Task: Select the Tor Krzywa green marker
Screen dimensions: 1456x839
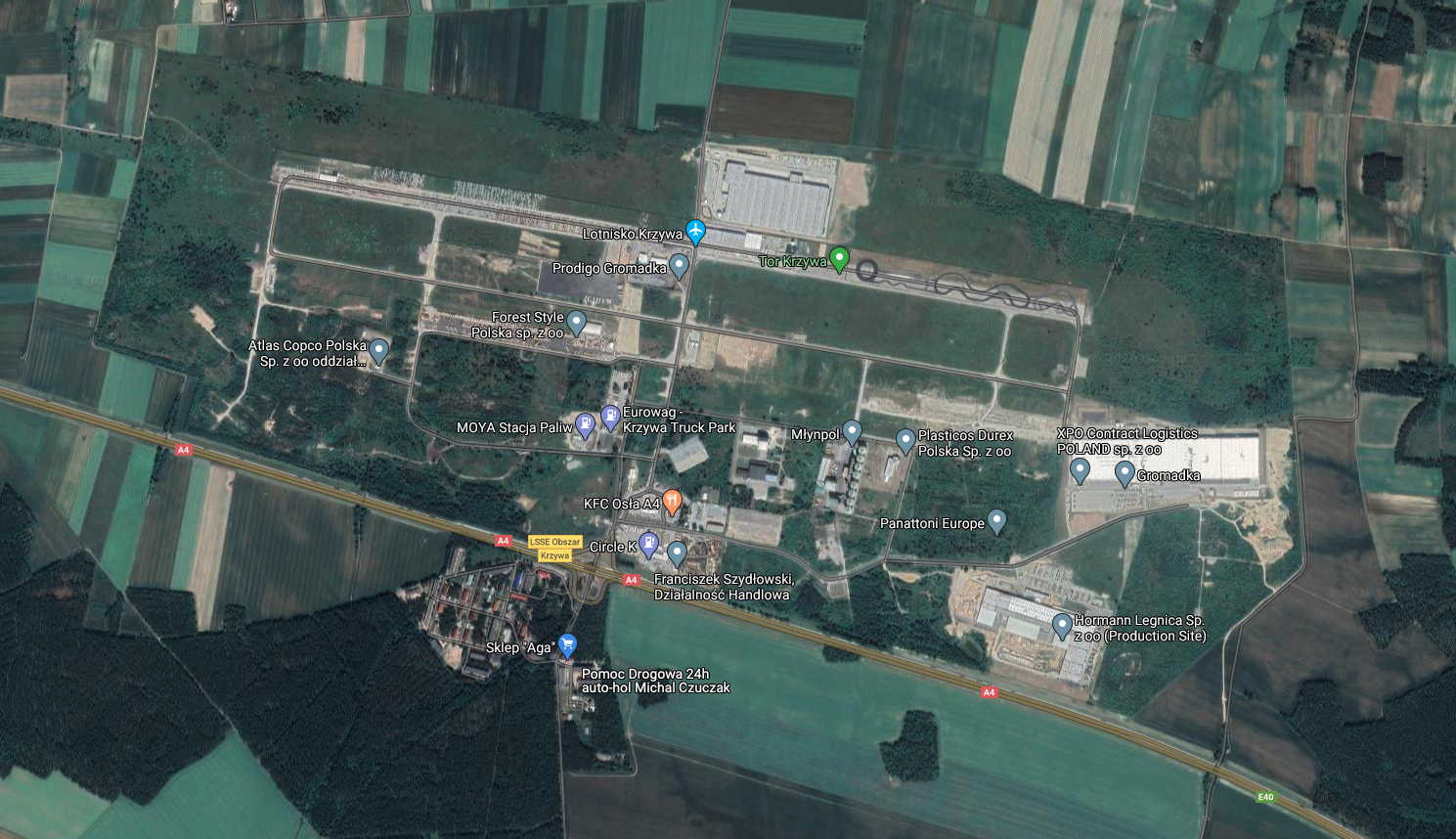Action: (839, 259)
